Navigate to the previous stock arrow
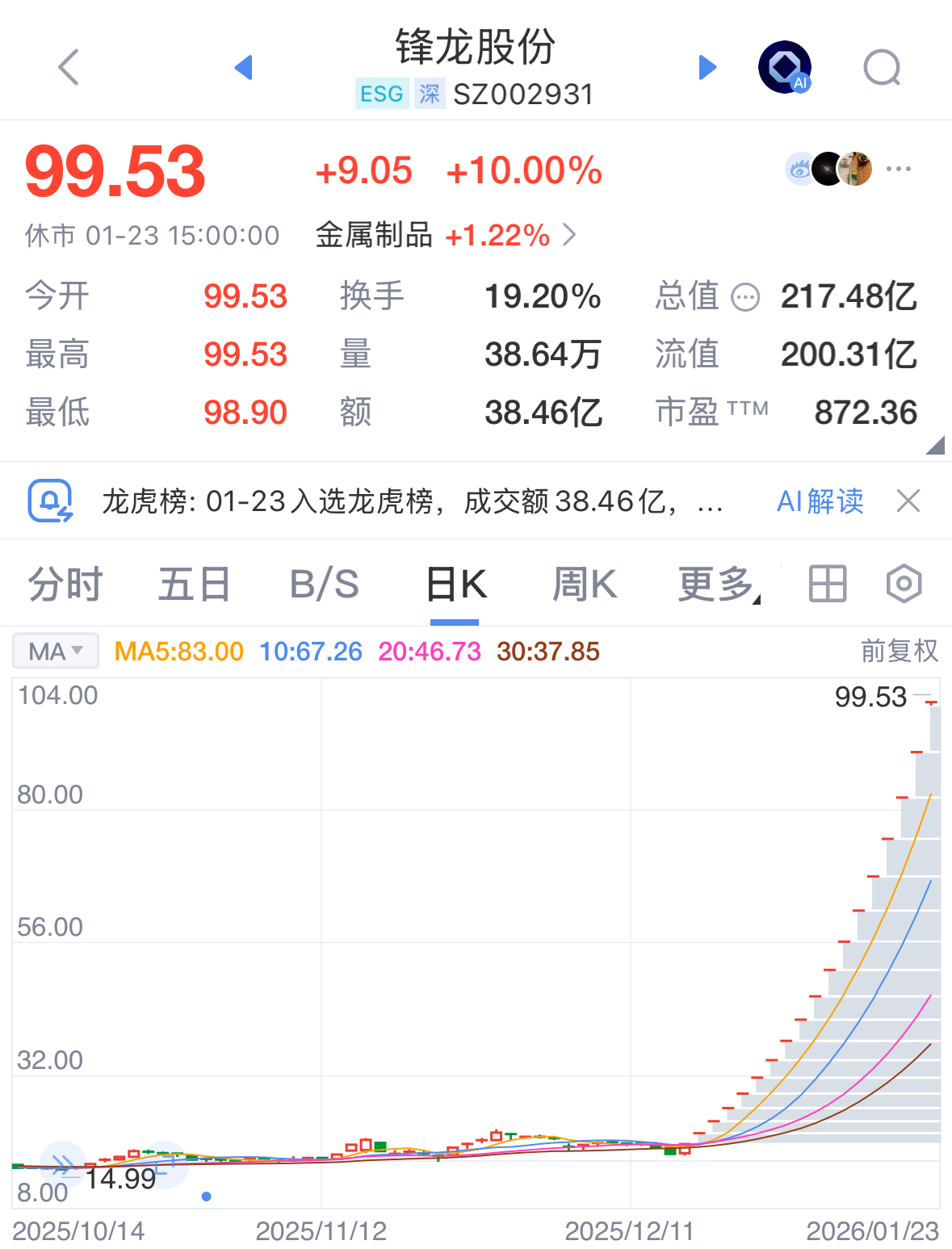The width and height of the screenshot is (952, 1249). (x=245, y=68)
